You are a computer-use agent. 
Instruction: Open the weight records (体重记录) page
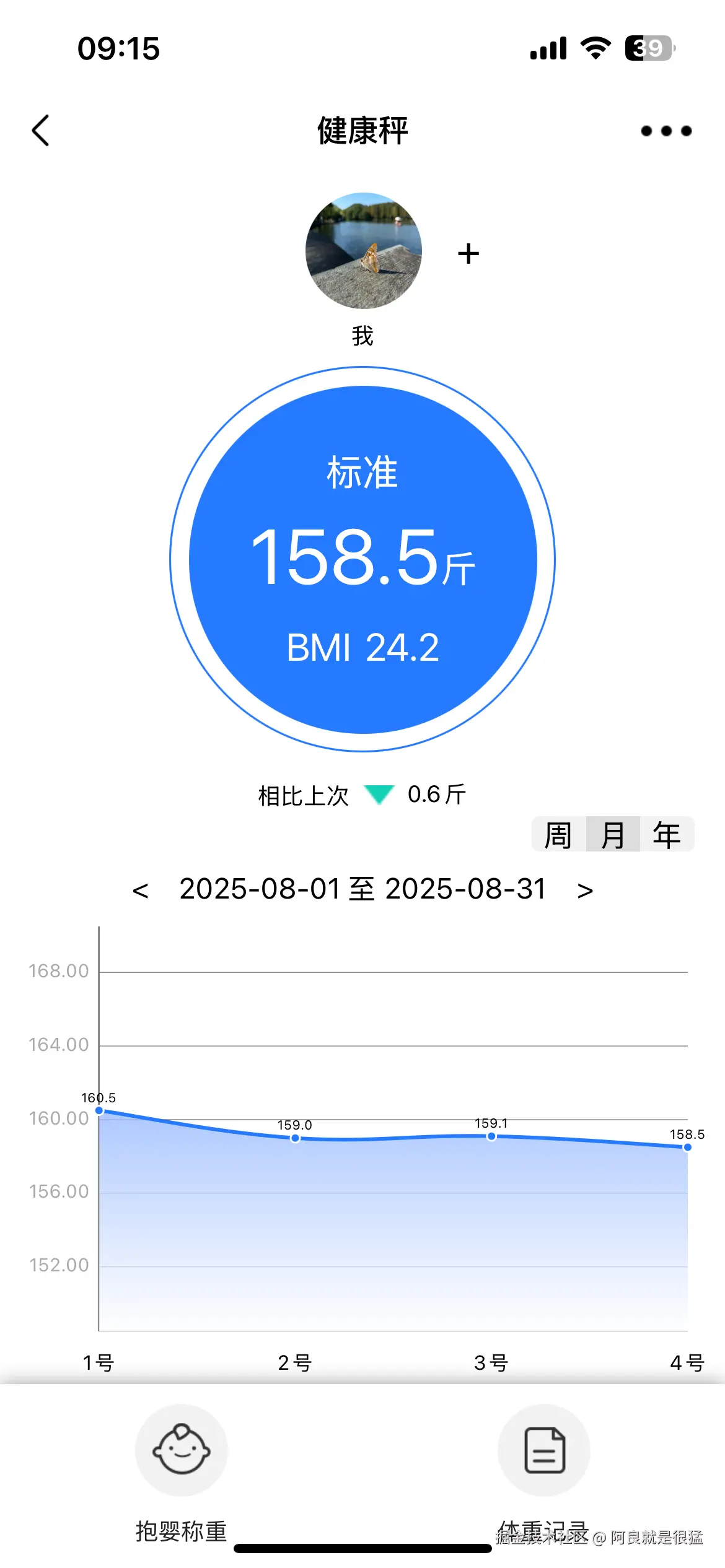[x=542, y=1452]
